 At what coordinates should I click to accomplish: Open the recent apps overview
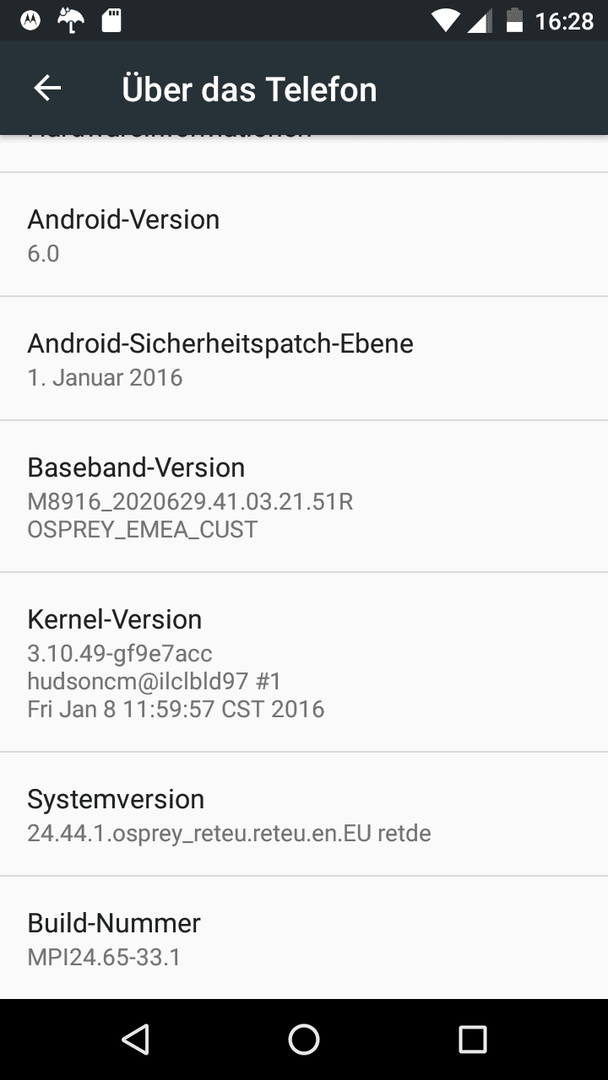tap(472, 1039)
